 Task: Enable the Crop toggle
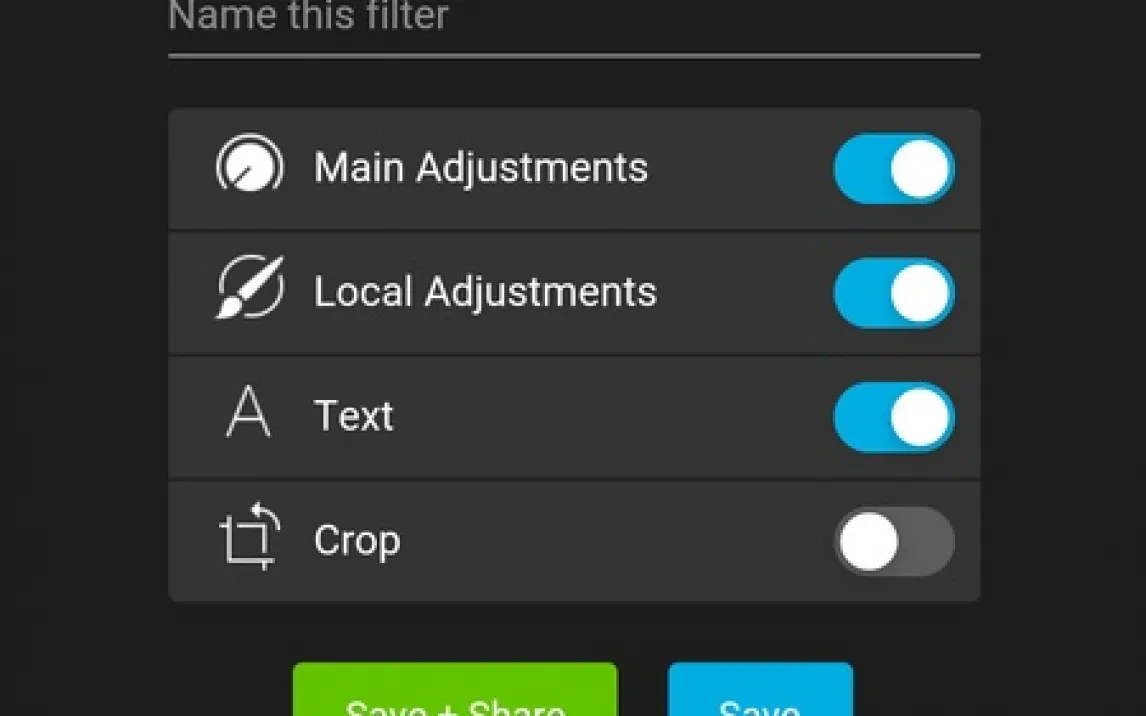(893, 541)
